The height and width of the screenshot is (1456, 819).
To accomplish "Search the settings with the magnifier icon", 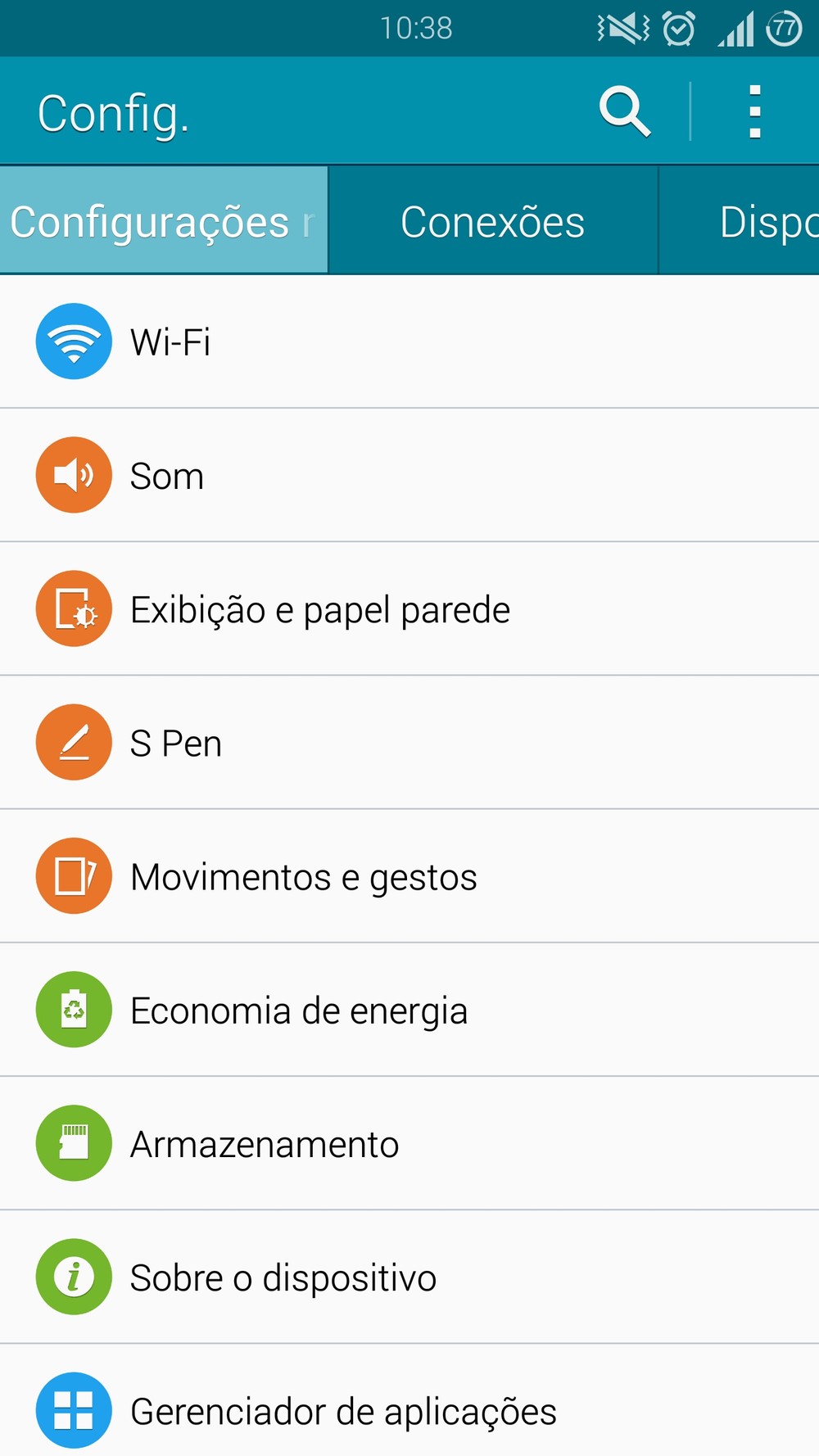I will click(x=625, y=111).
